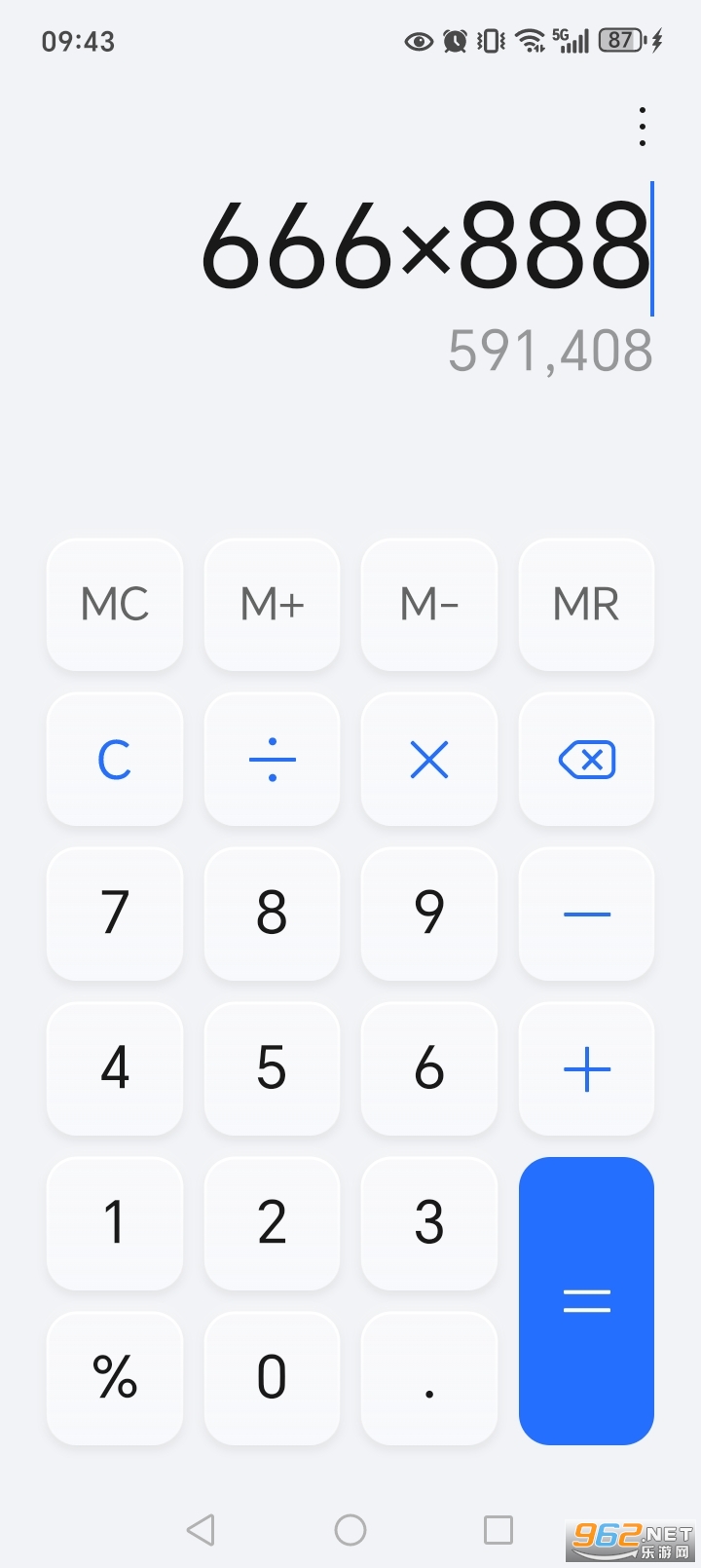This screenshot has height=1568, width=701.
Task: Select the division operator icon
Action: 272,761
